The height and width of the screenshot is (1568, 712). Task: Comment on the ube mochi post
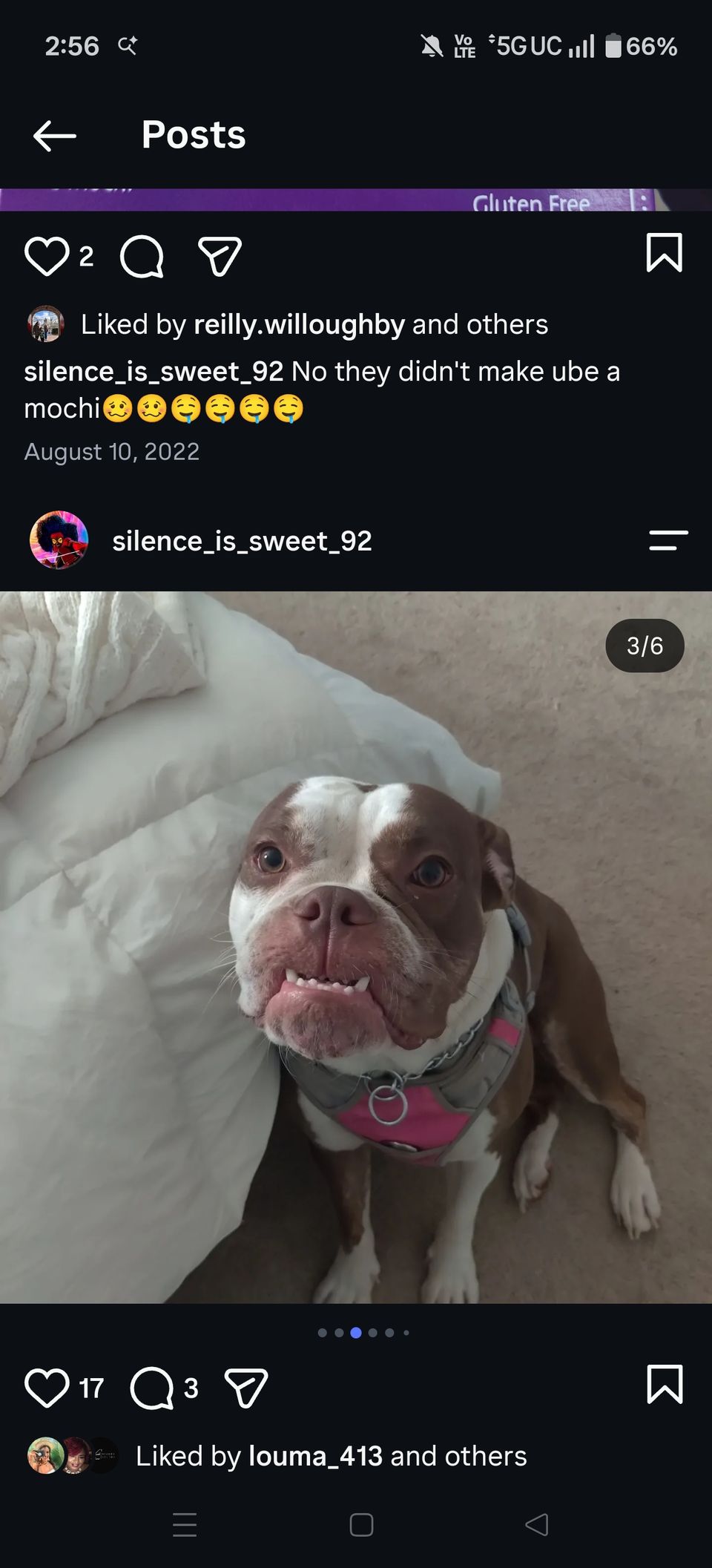coord(142,257)
